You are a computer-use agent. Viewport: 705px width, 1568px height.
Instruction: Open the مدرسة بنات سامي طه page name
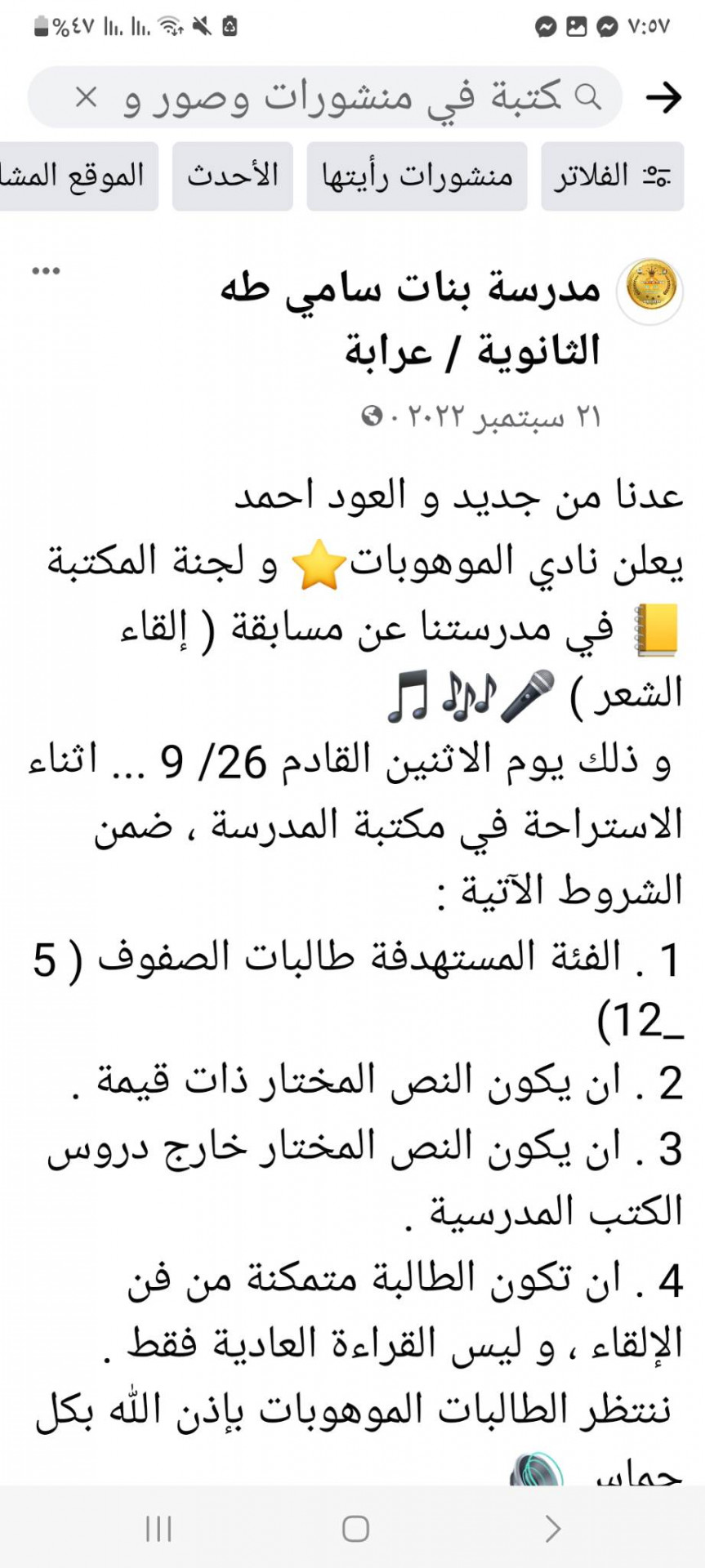point(410,319)
